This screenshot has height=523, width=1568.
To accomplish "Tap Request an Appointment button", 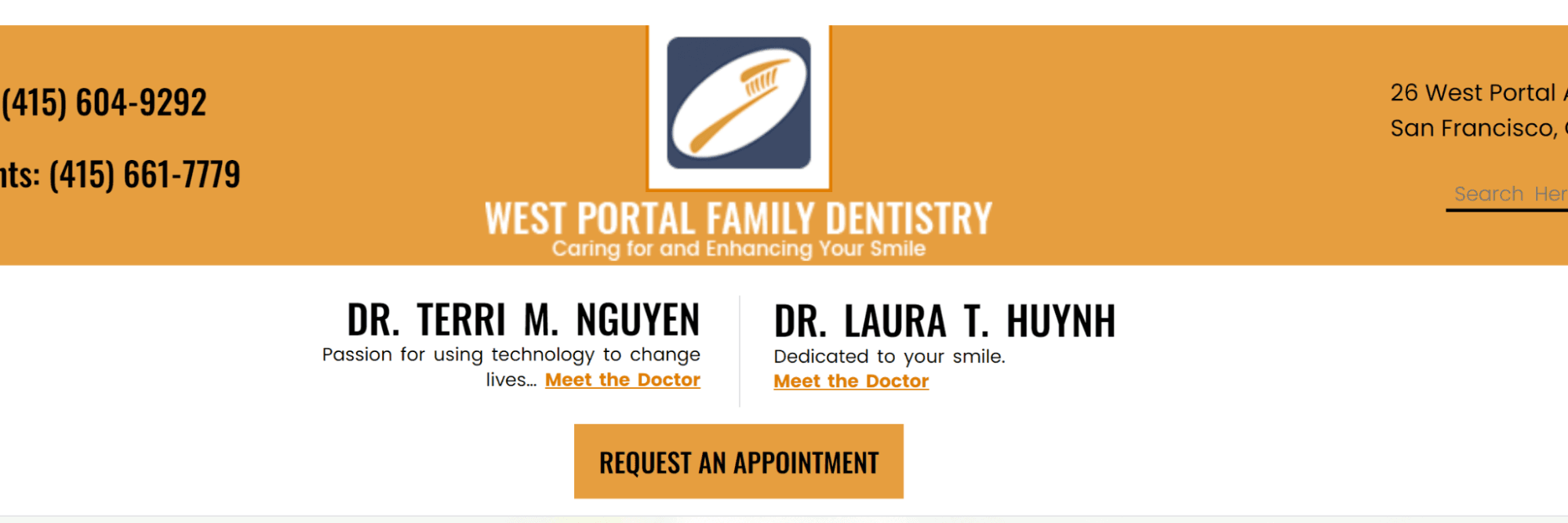I will tap(738, 462).
